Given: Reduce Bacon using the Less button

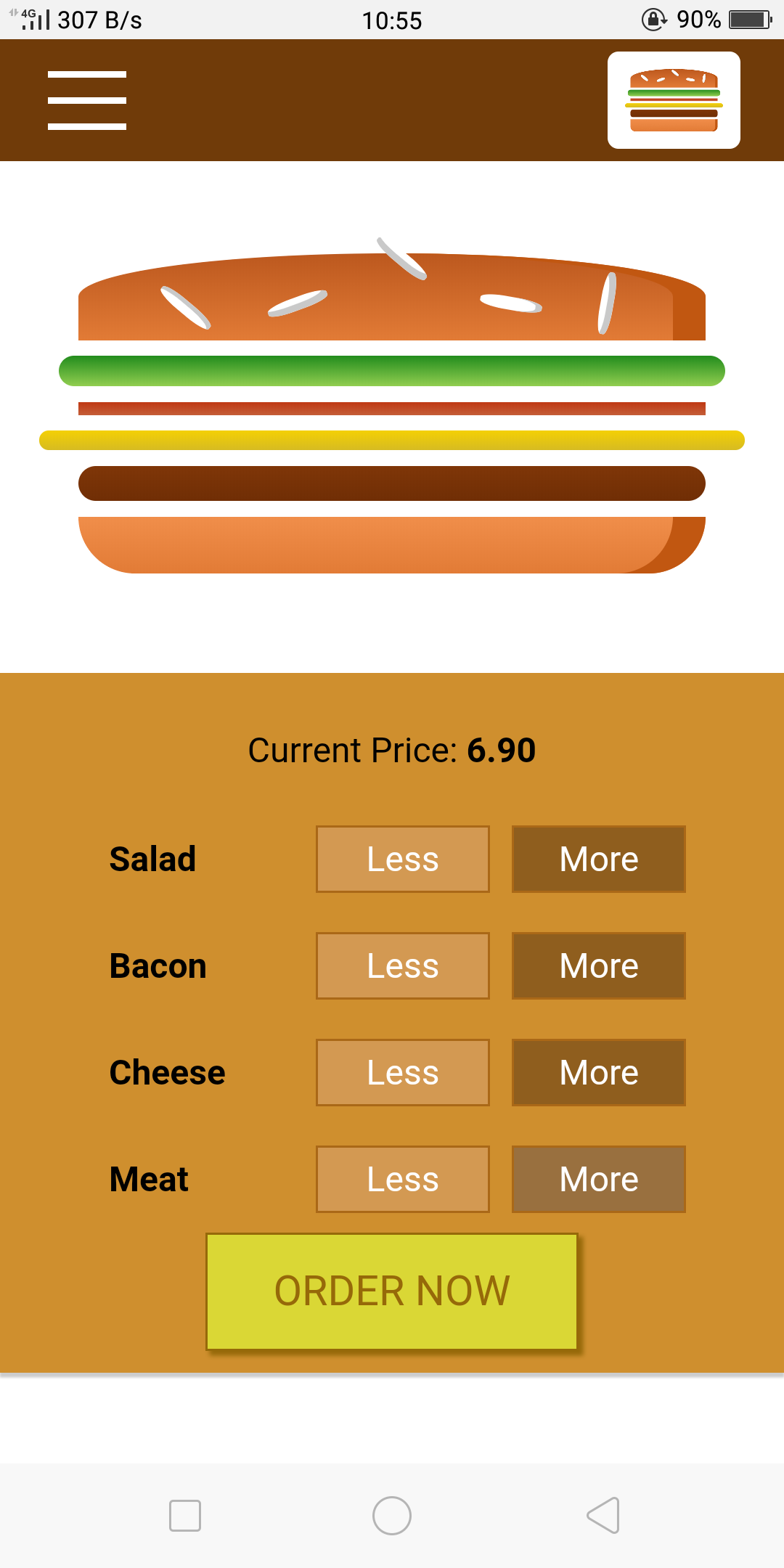Looking at the screenshot, I should click(403, 966).
